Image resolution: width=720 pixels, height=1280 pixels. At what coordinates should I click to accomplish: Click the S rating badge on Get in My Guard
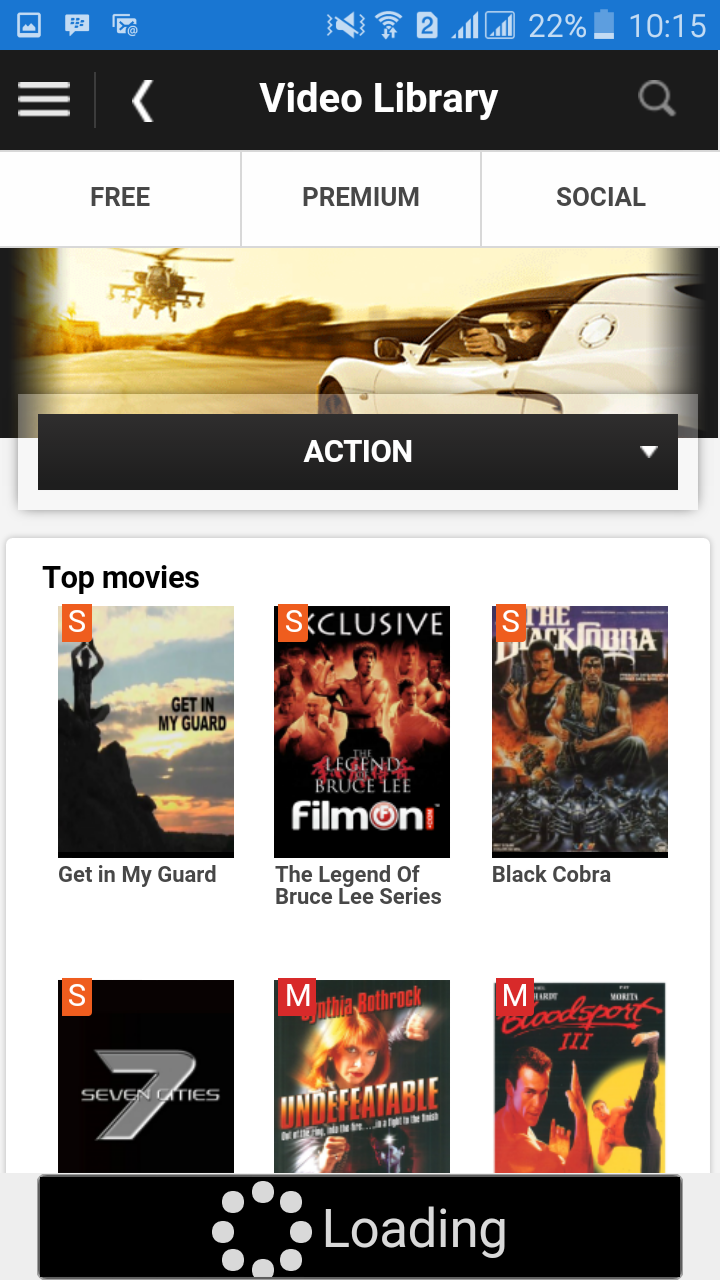75,623
